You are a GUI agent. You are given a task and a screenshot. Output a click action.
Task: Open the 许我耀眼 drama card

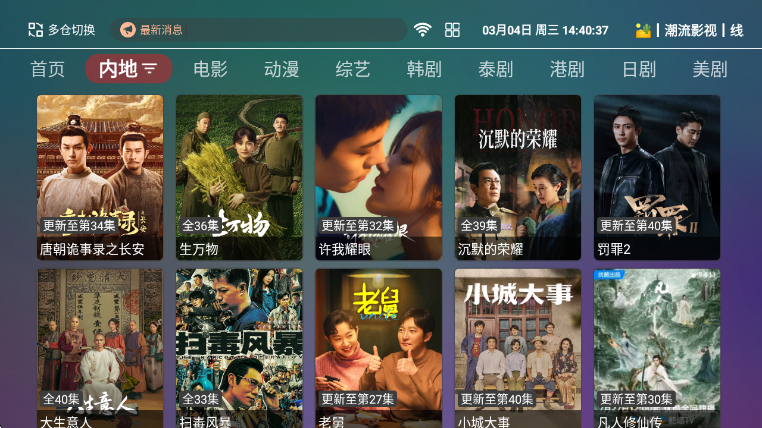tap(378, 177)
